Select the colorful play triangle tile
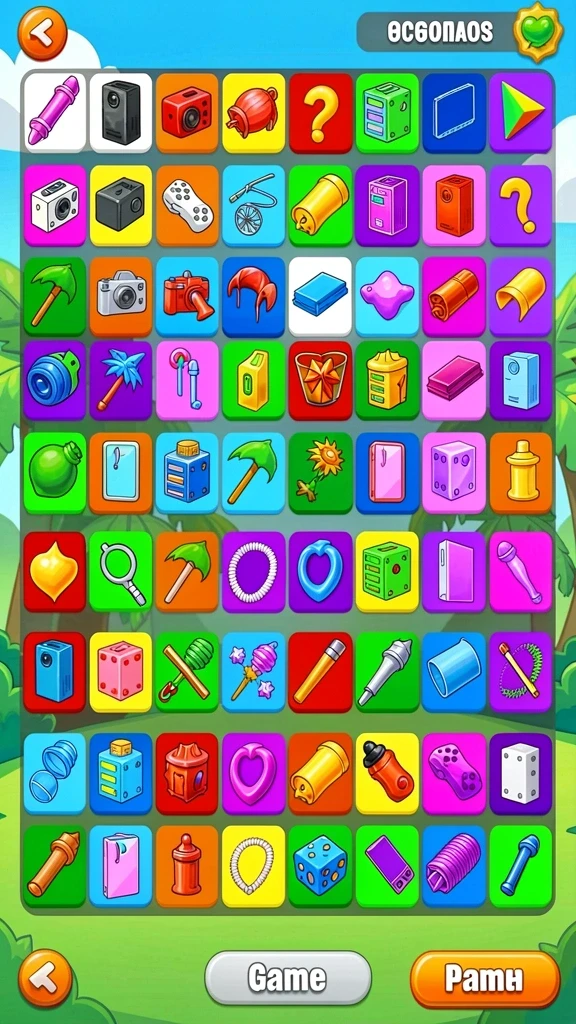The height and width of the screenshot is (1024, 576). click(x=521, y=112)
